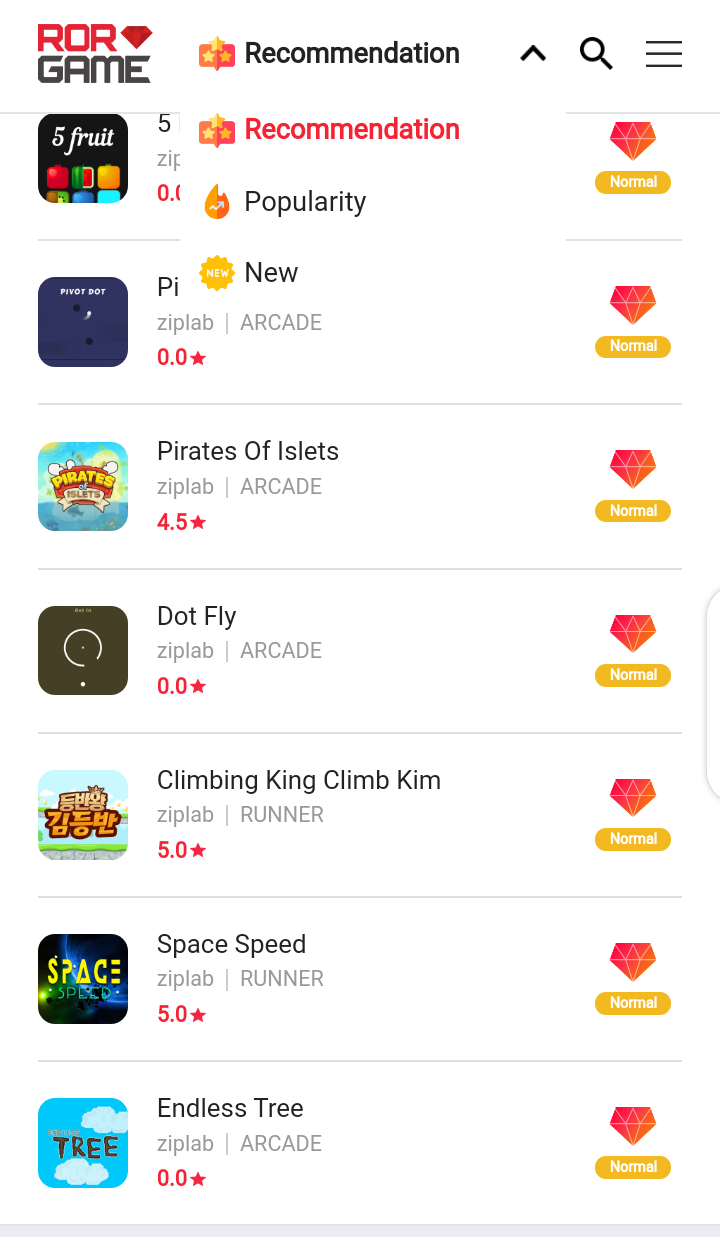This screenshot has width=720, height=1237.
Task: Click the ROR GAME logo
Action: tap(95, 53)
